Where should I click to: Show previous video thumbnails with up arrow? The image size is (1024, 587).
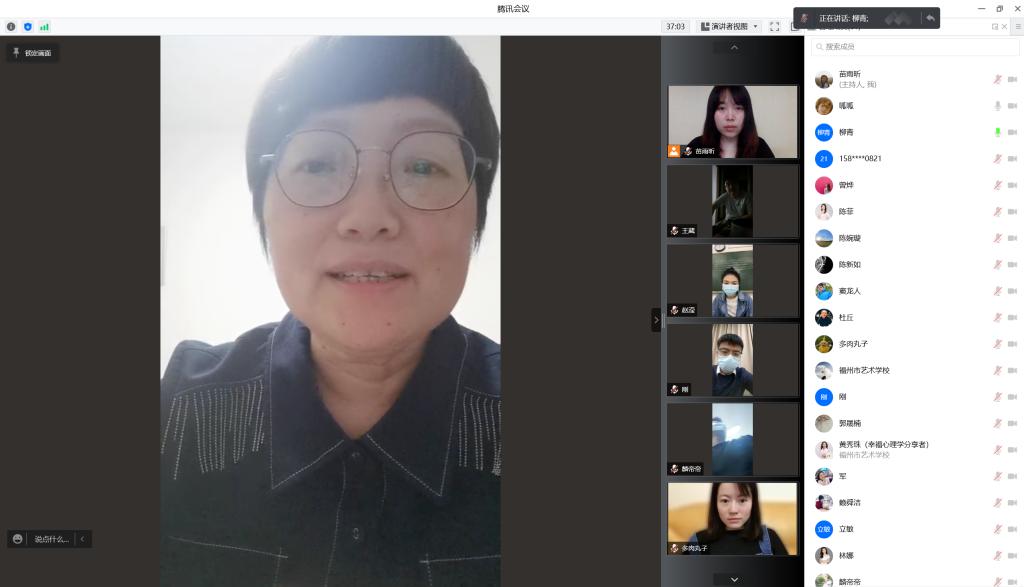[x=734, y=47]
